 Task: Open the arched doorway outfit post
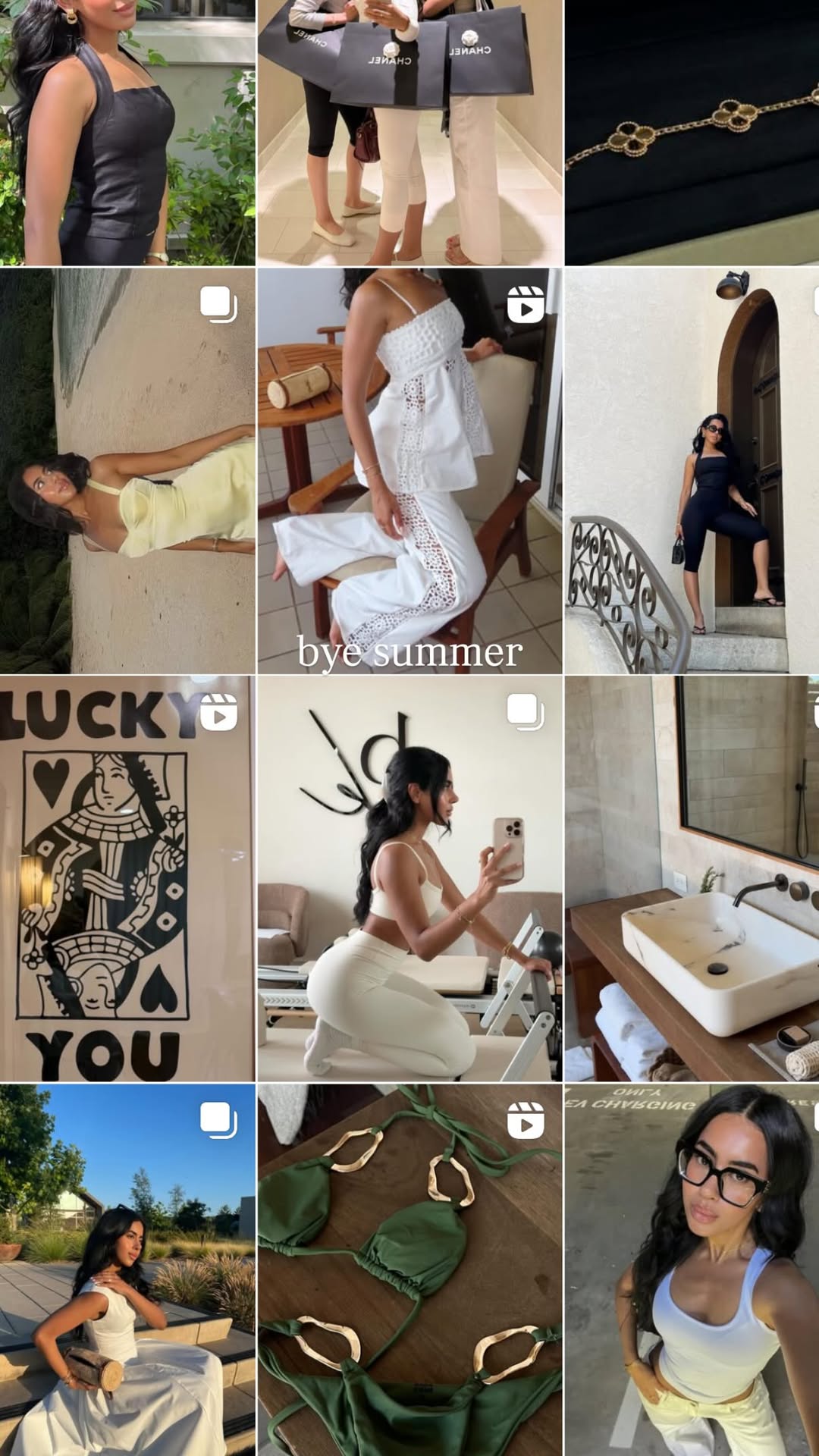click(x=692, y=471)
